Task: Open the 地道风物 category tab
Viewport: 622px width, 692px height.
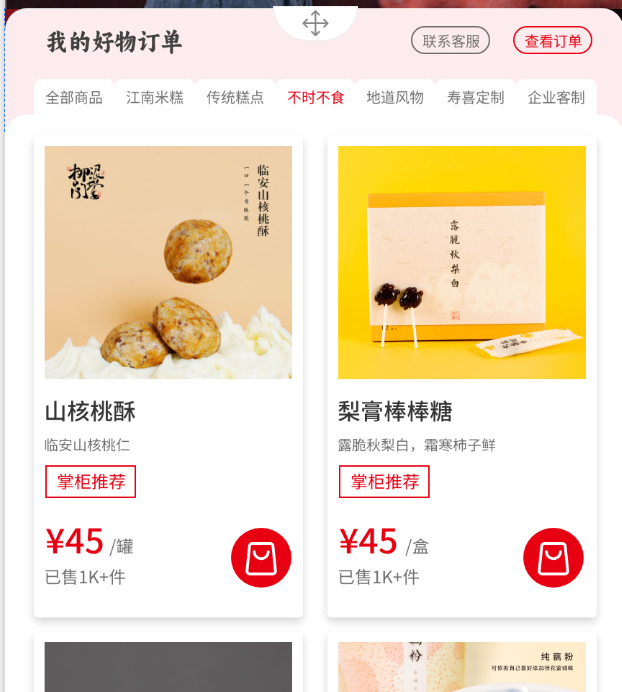Action: [x=395, y=97]
